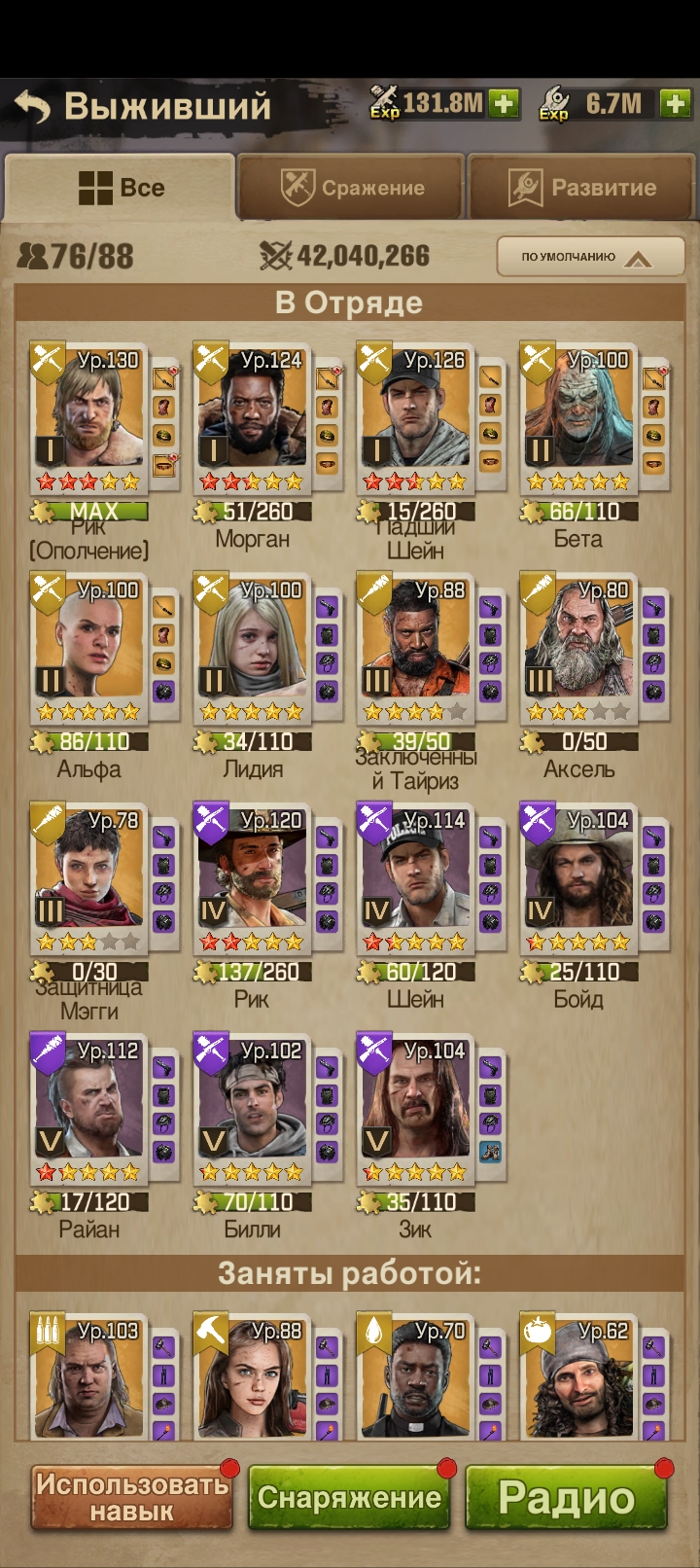Open survivor card Аксель
Image resolution: width=700 pixels, height=1568 pixels.
point(578,649)
